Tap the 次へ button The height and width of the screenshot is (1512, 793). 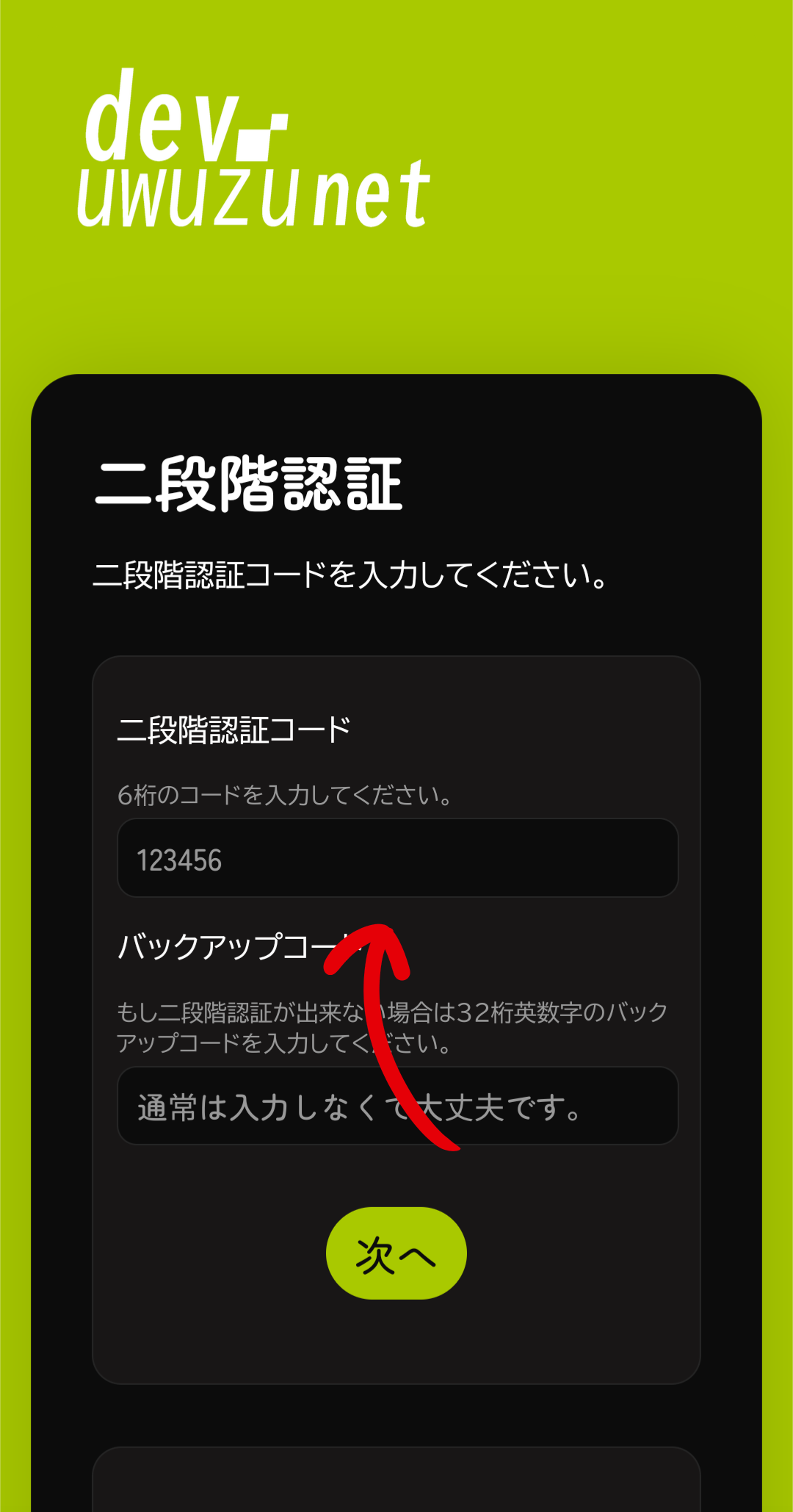point(396,1253)
